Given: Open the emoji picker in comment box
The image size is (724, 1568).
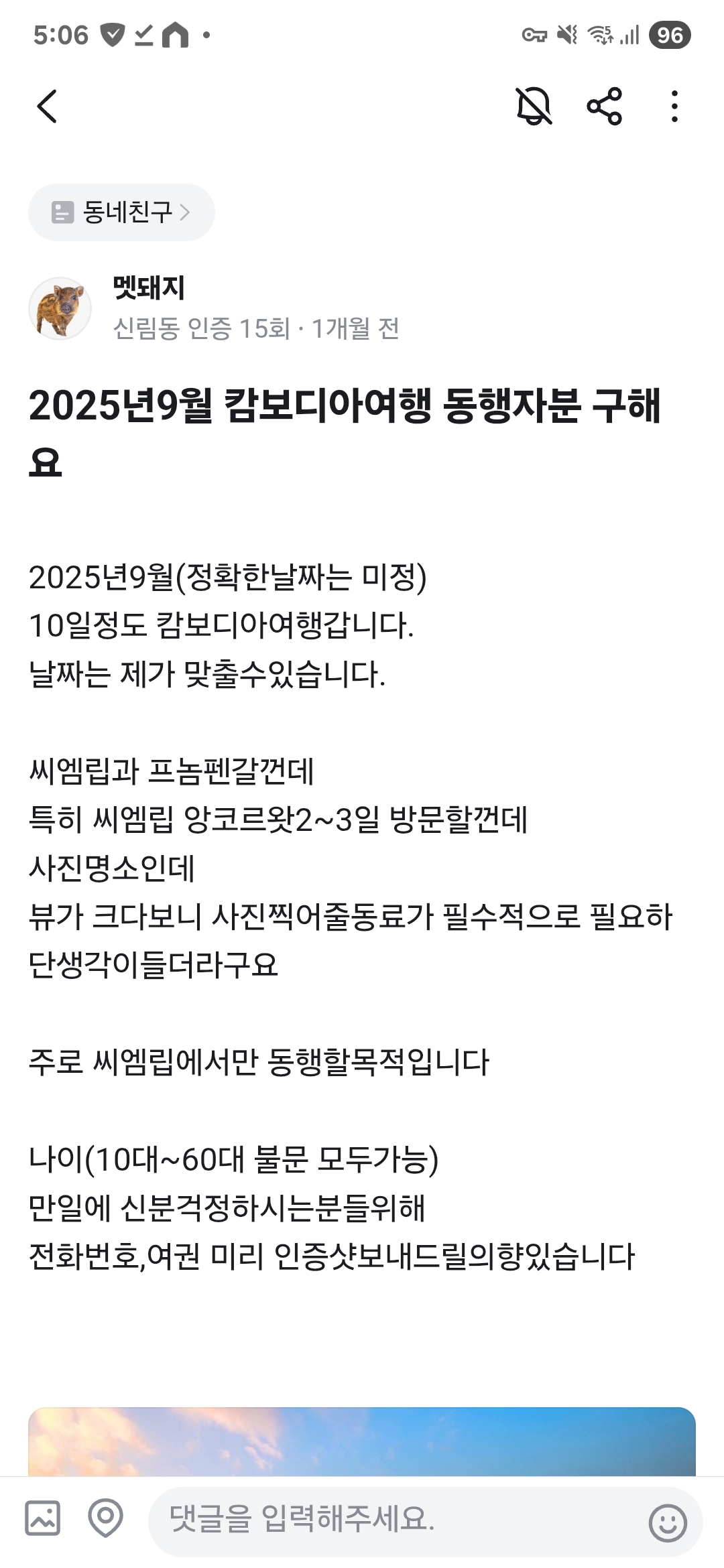Looking at the screenshot, I should (668, 1522).
